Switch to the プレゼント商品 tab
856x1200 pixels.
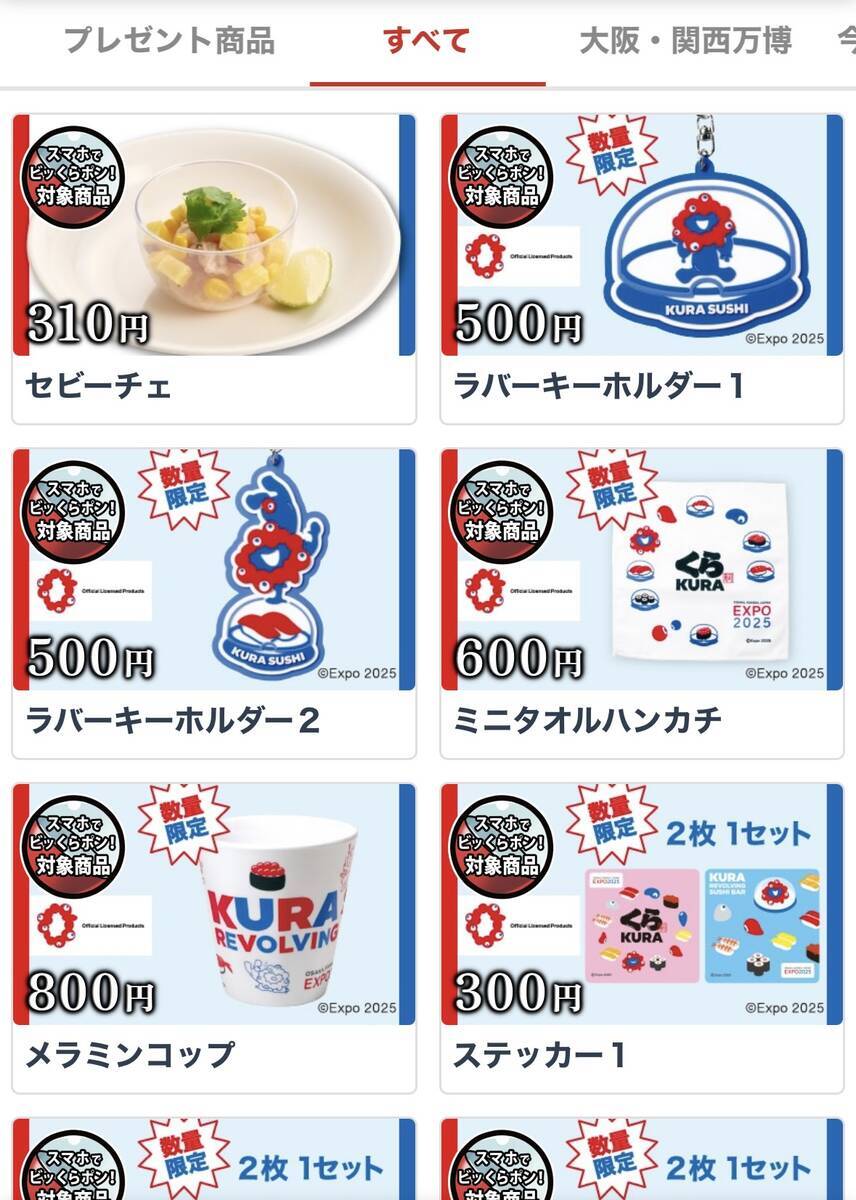click(x=169, y=41)
